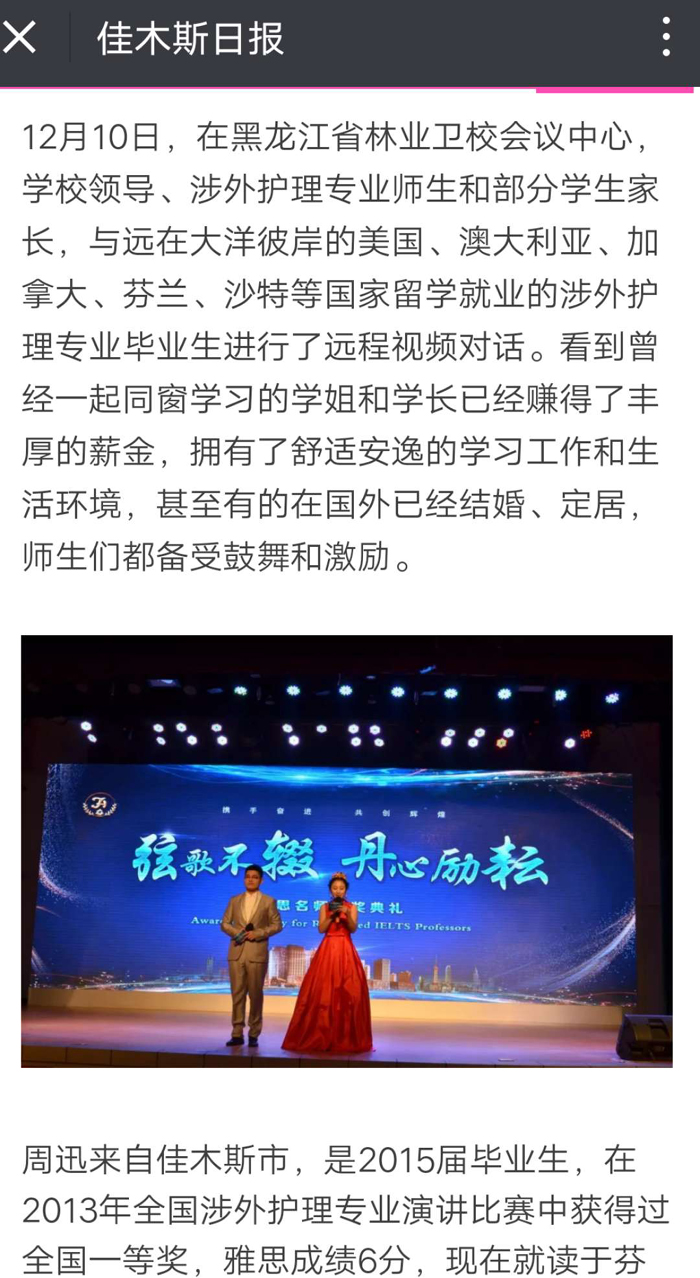
Task: Close the 佳木斯日报 article page
Action: click(20, 38)
